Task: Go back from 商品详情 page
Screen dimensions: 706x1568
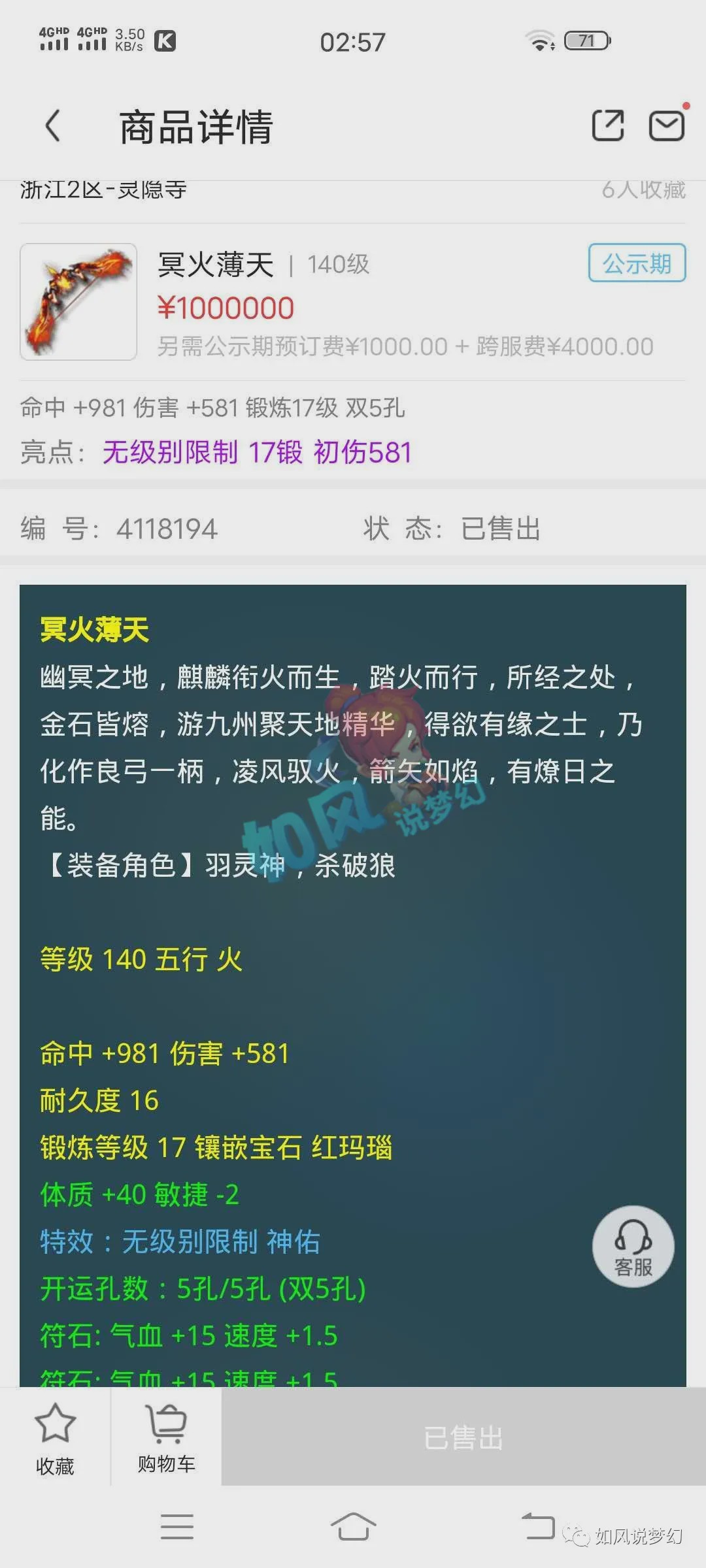Action: click(x=53, y=125)
